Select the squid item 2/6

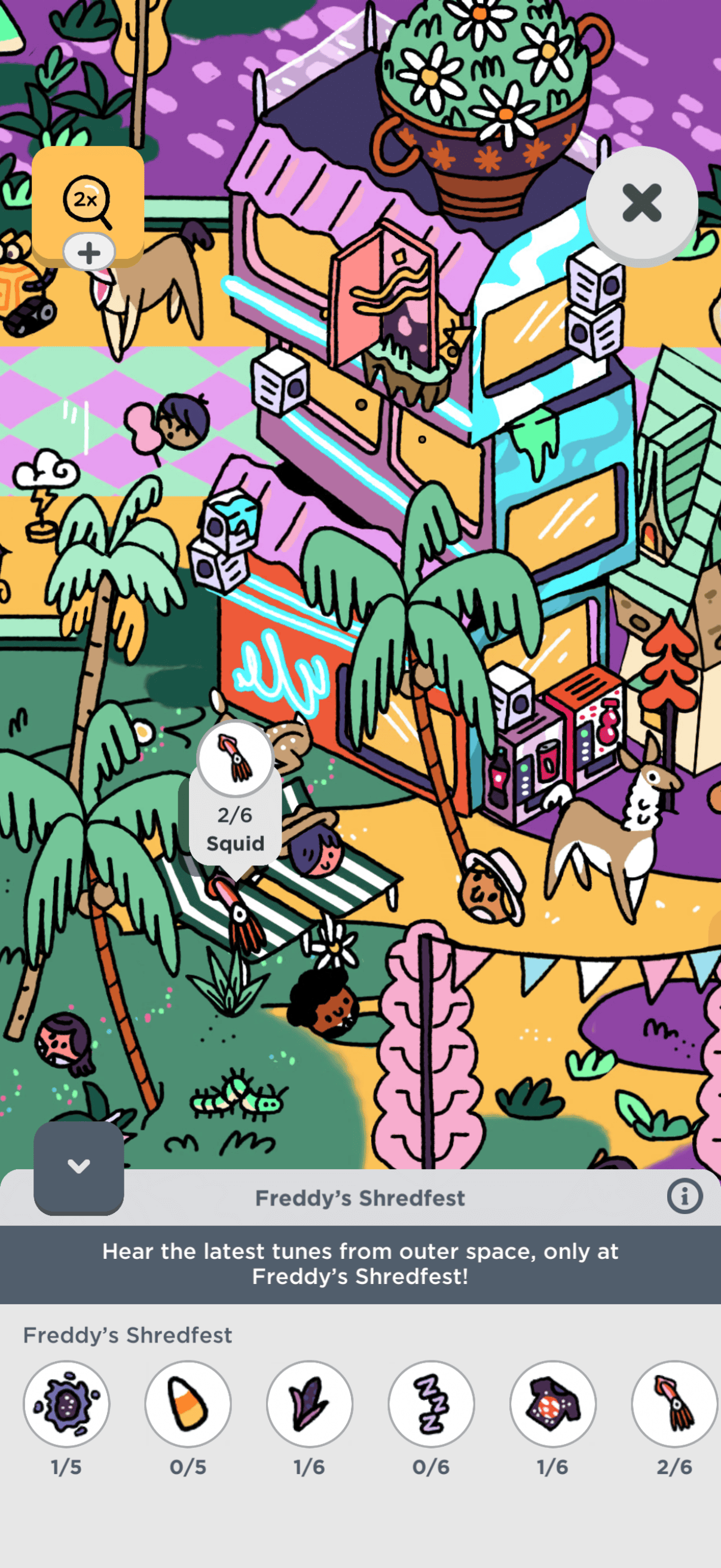click(674, 1404)
